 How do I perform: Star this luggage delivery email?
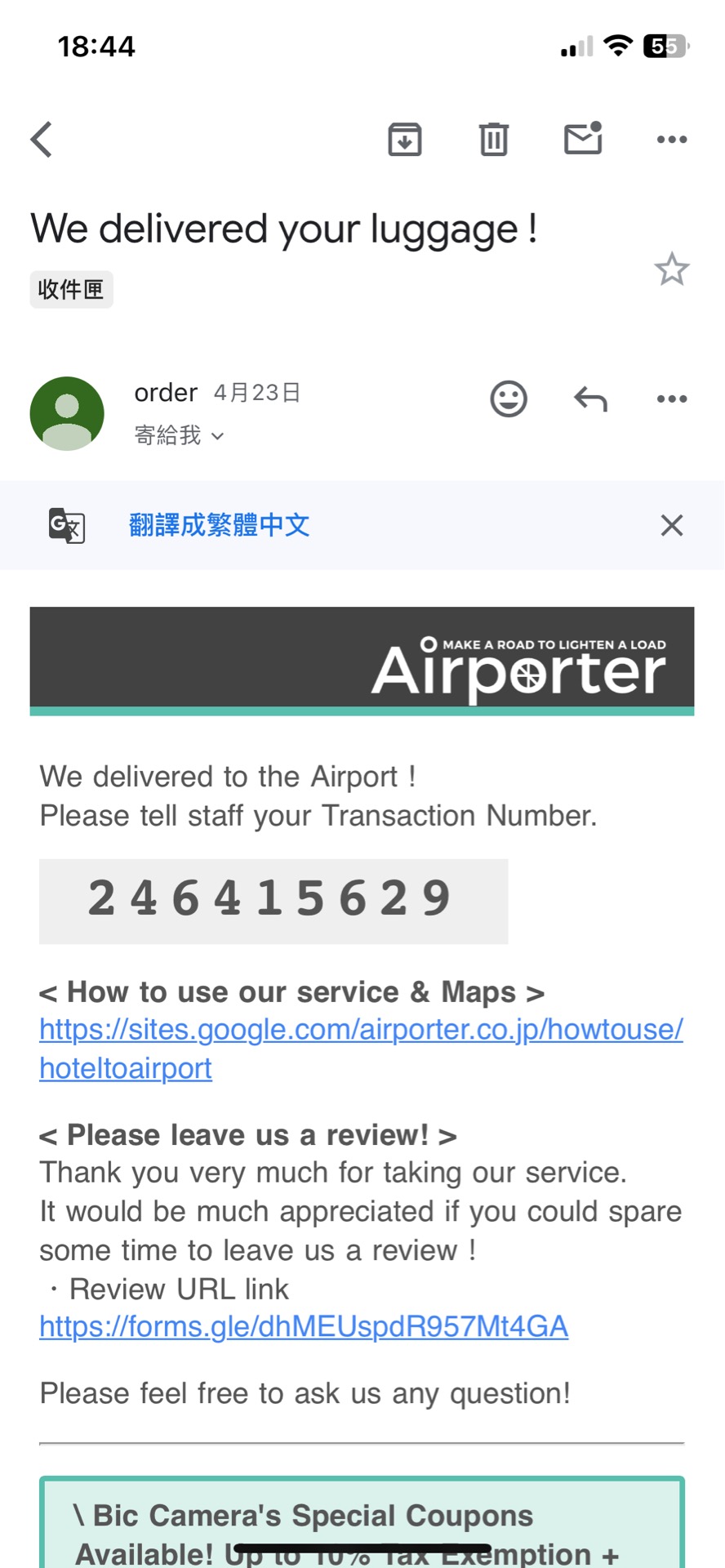(671, 269)
